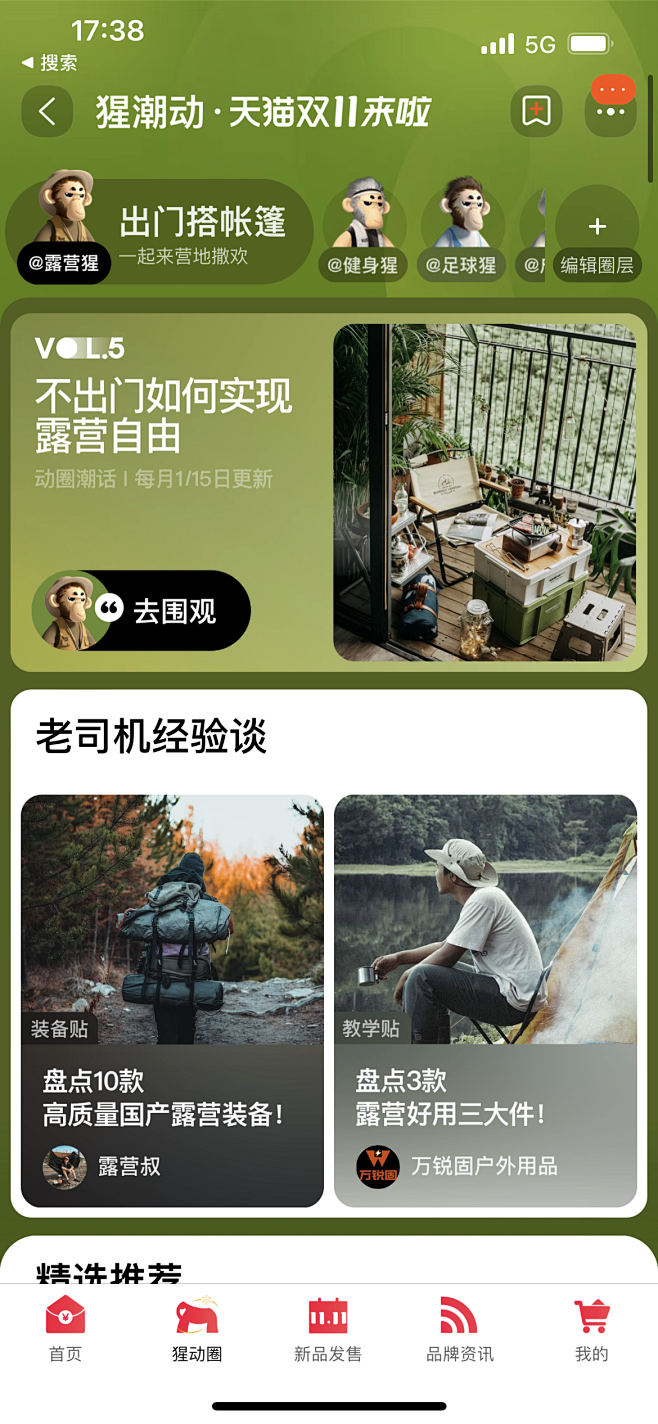The height and width of the screenshot is (1424, 658).
Task: Switch to the 我的 tab
Action: [x=592, y=1330]
